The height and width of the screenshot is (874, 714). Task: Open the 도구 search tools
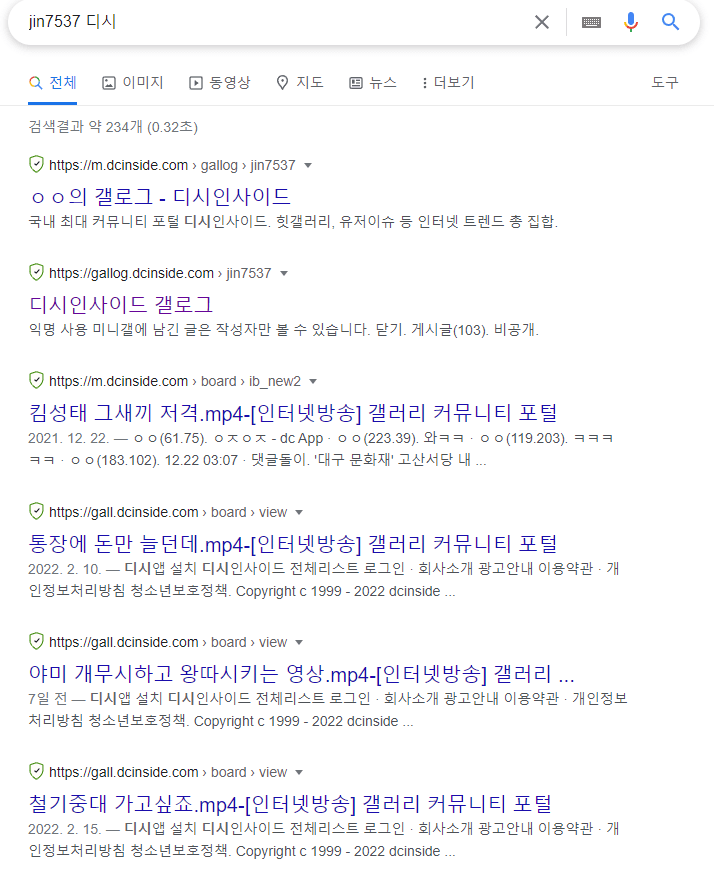(x=665, y=83)
